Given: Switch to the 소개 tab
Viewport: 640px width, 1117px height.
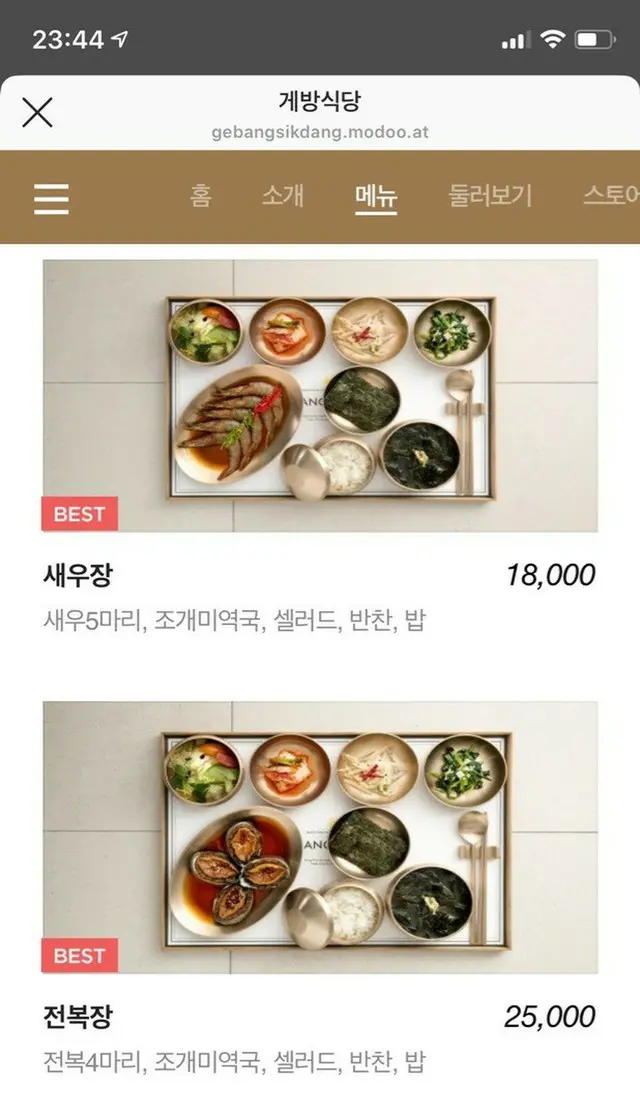Looking at the screenshot, I should tap(283, 195).
